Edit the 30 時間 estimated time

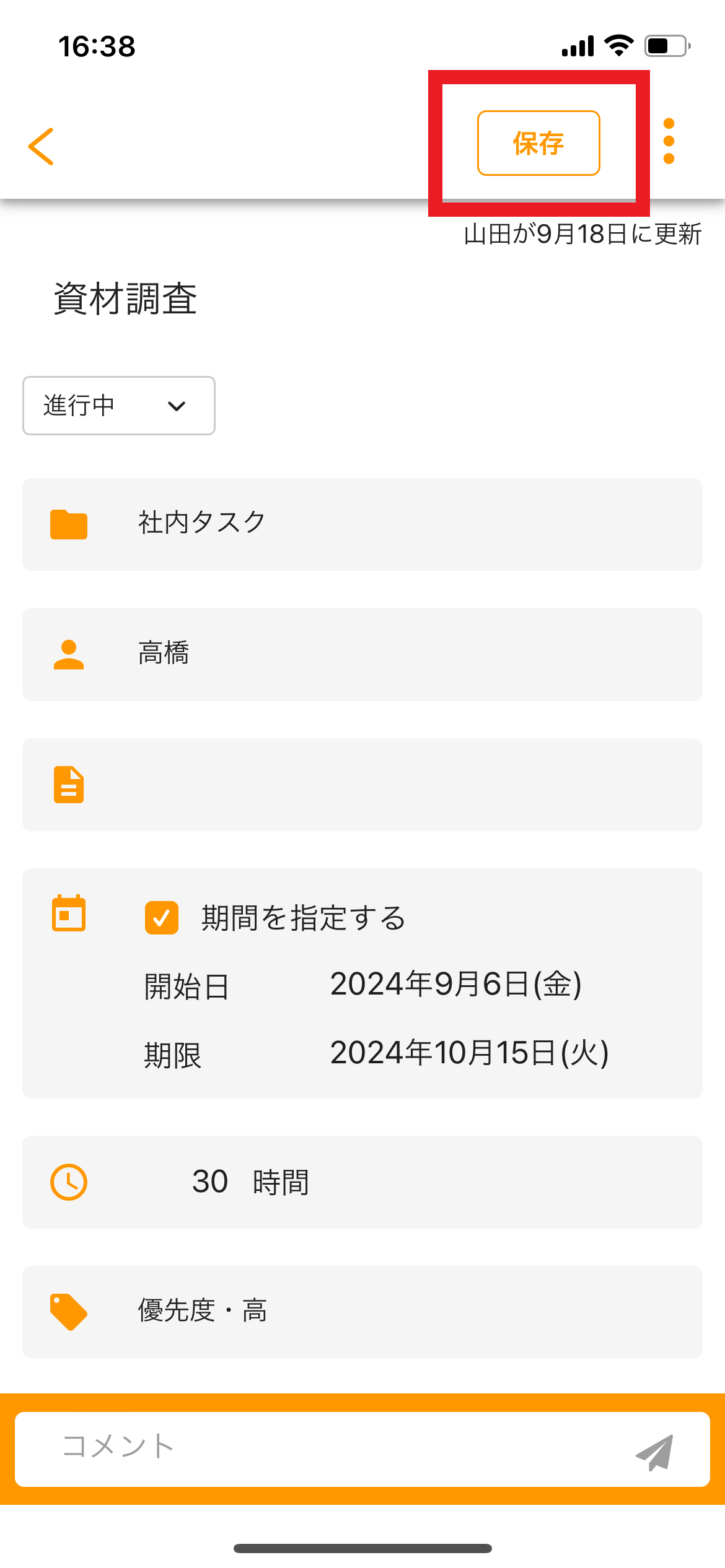click(211, 1182)
